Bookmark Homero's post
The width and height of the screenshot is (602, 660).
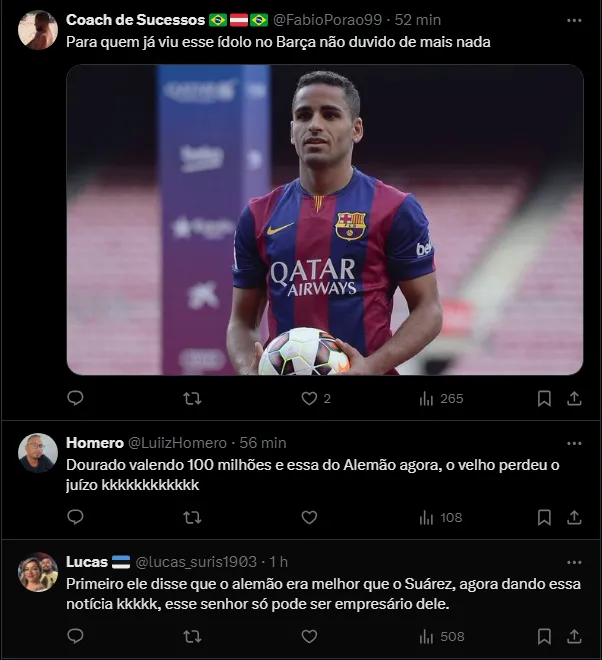coord(544,517)
